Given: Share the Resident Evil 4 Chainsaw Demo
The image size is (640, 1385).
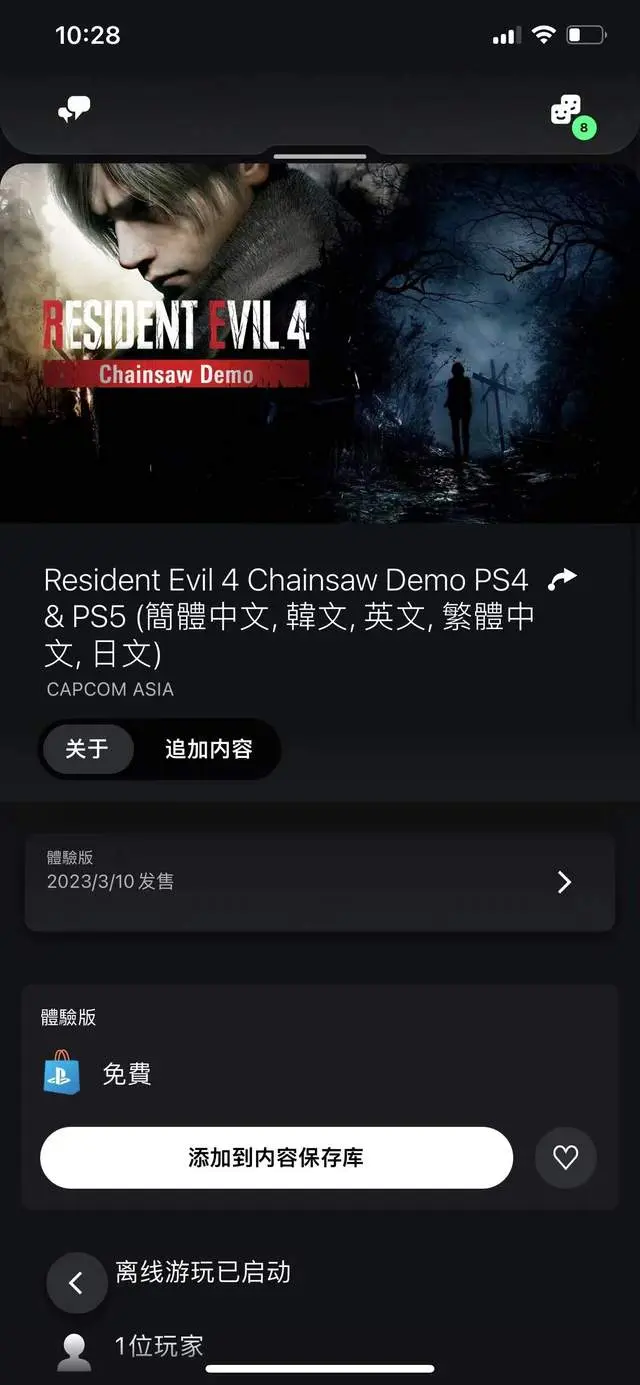Looking at the screenshot, I should coord(563,580).
